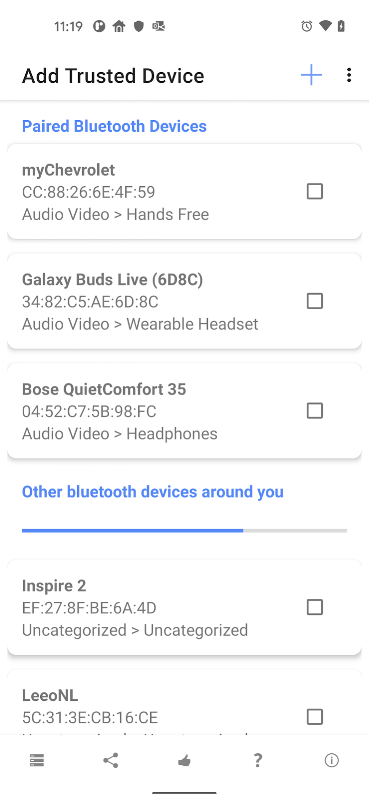Select the Galaxy Buds Live checkbox

314,301
